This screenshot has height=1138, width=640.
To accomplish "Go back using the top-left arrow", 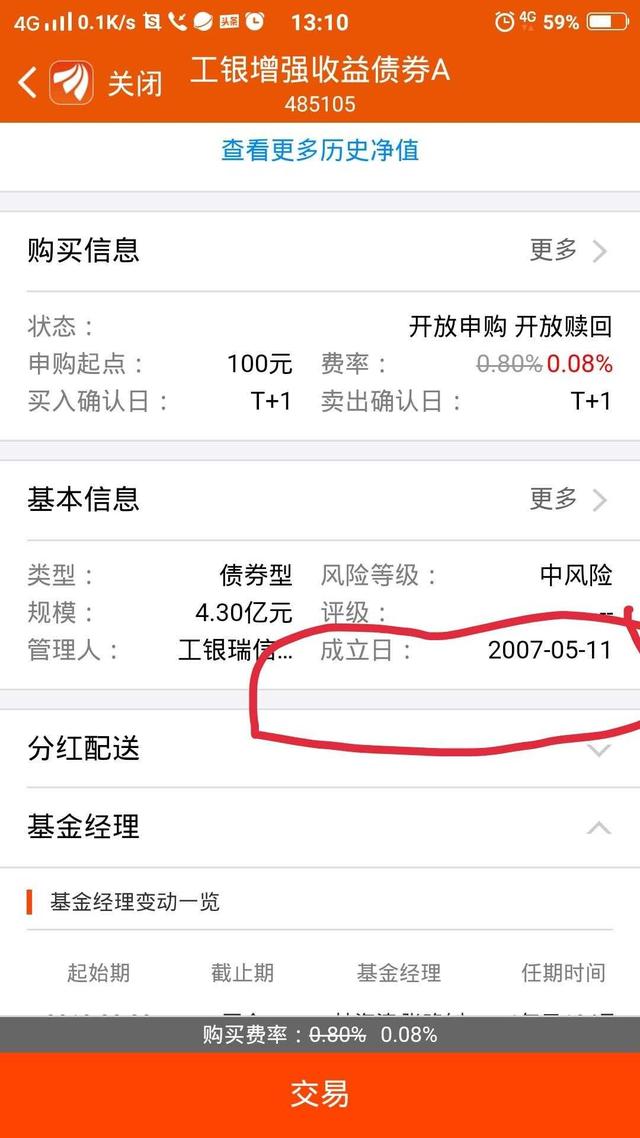I will 27,83.
